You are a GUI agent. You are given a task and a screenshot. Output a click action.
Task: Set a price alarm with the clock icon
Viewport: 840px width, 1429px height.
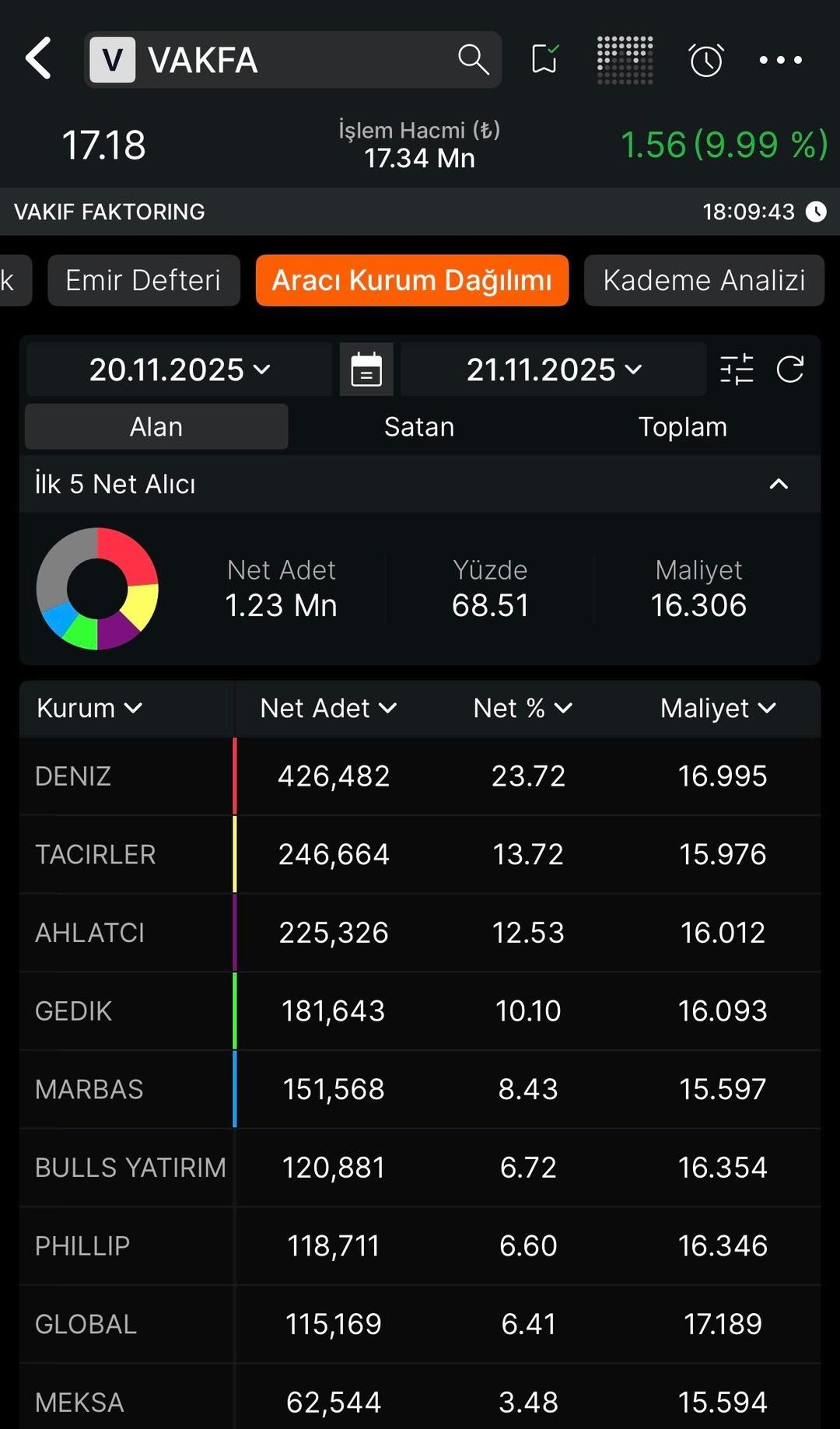click(x=706, y=60)
